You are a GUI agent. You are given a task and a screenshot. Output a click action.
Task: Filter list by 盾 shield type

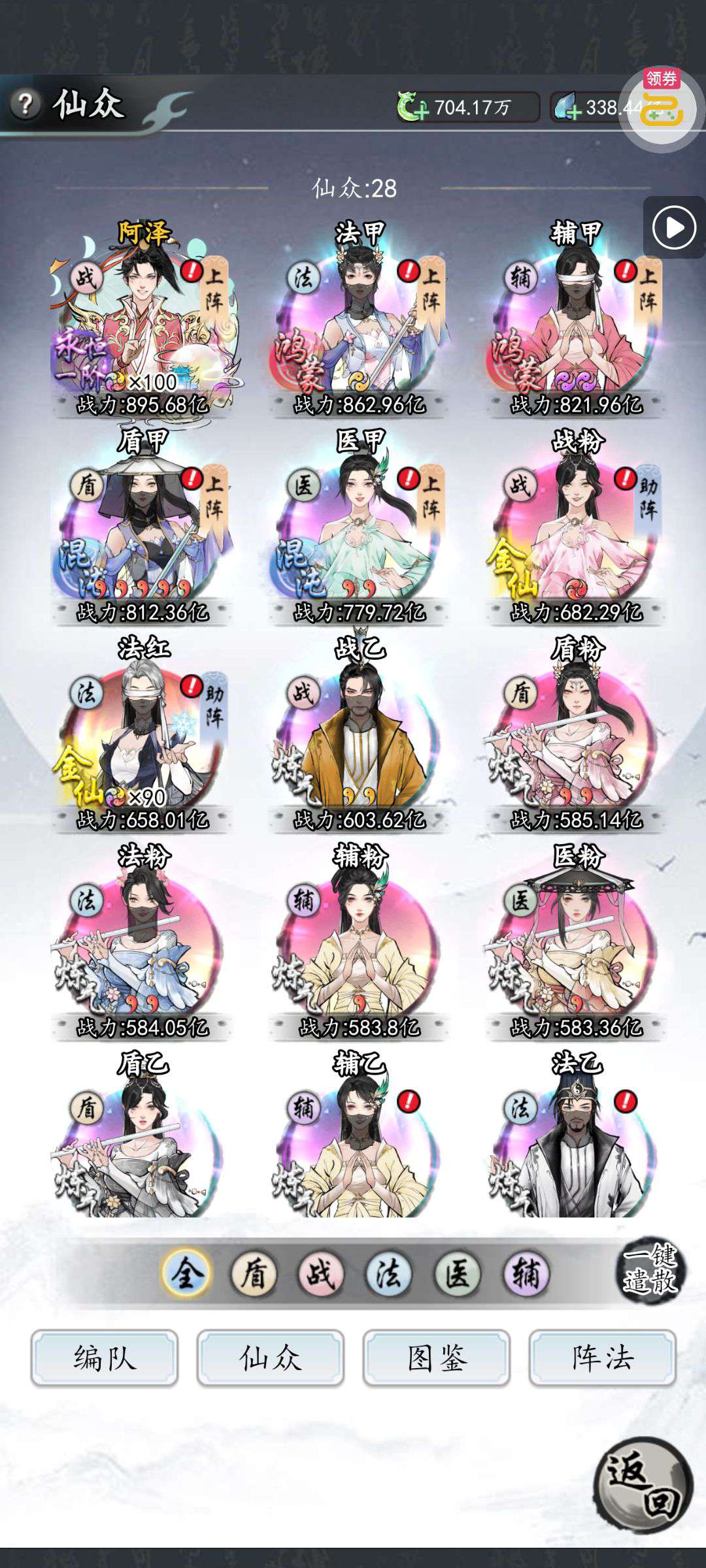(254, 1273)
